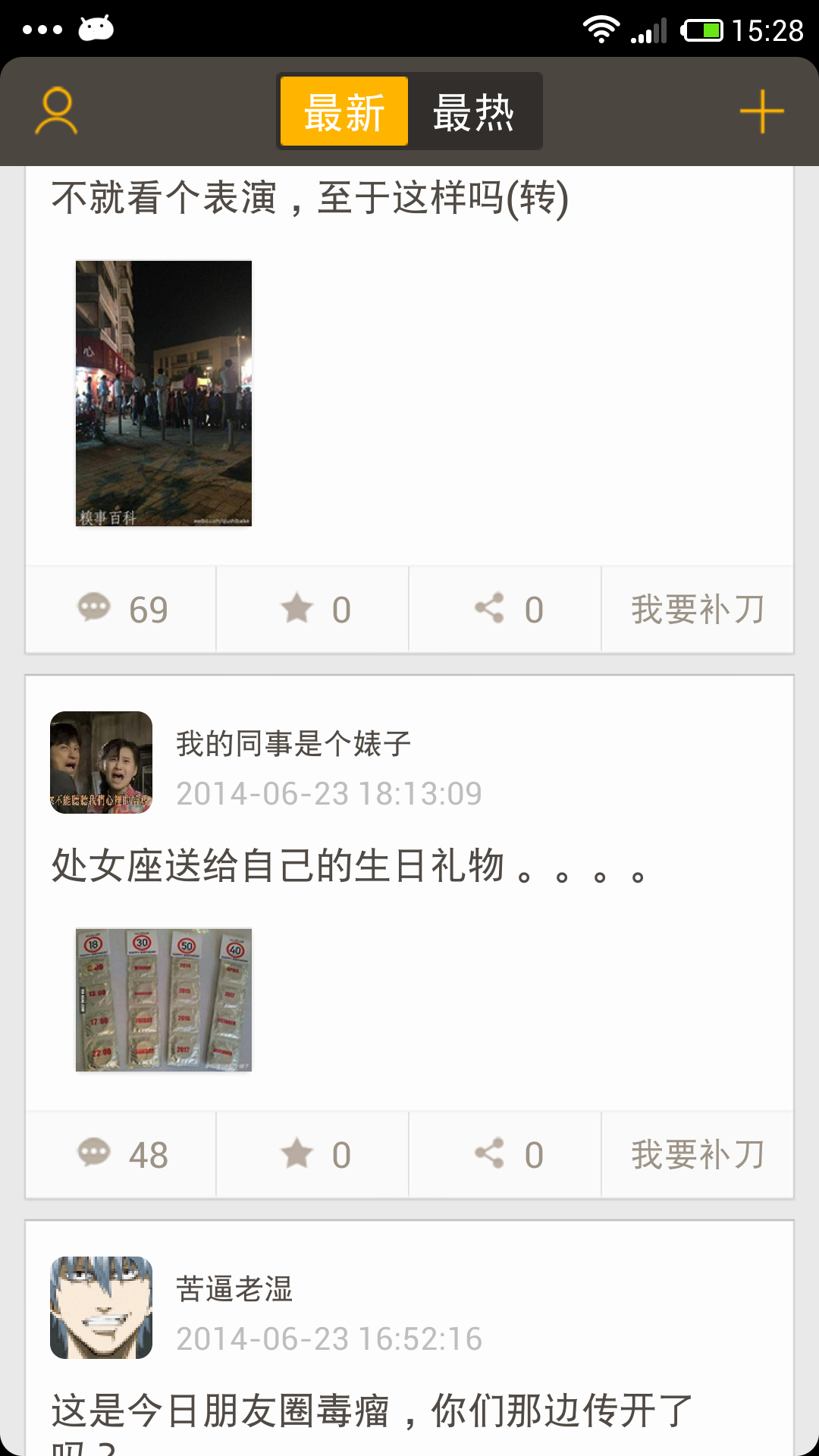This screenshot has width=819, height=1456.
Task: Tap 我要补刀 under the 不就看个表演 post
Action: 698,609
